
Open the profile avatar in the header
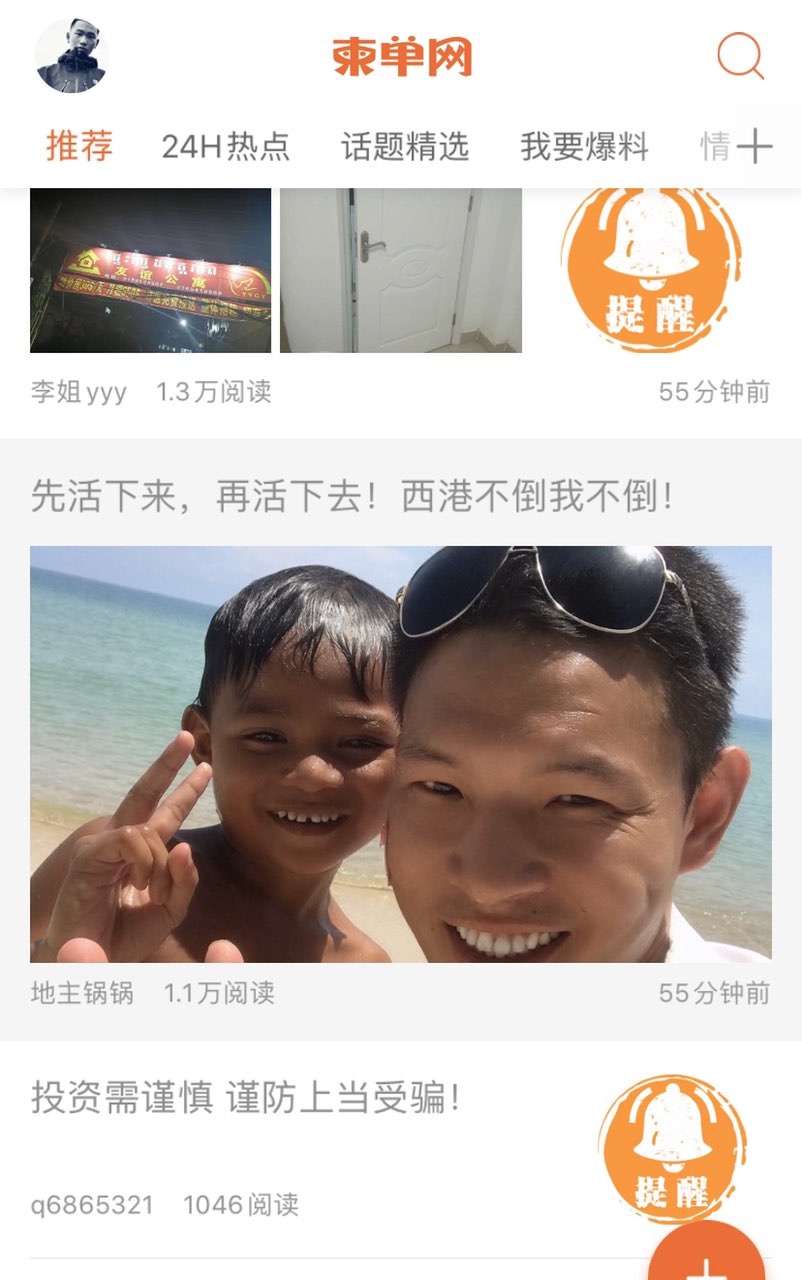pos(71,56)
